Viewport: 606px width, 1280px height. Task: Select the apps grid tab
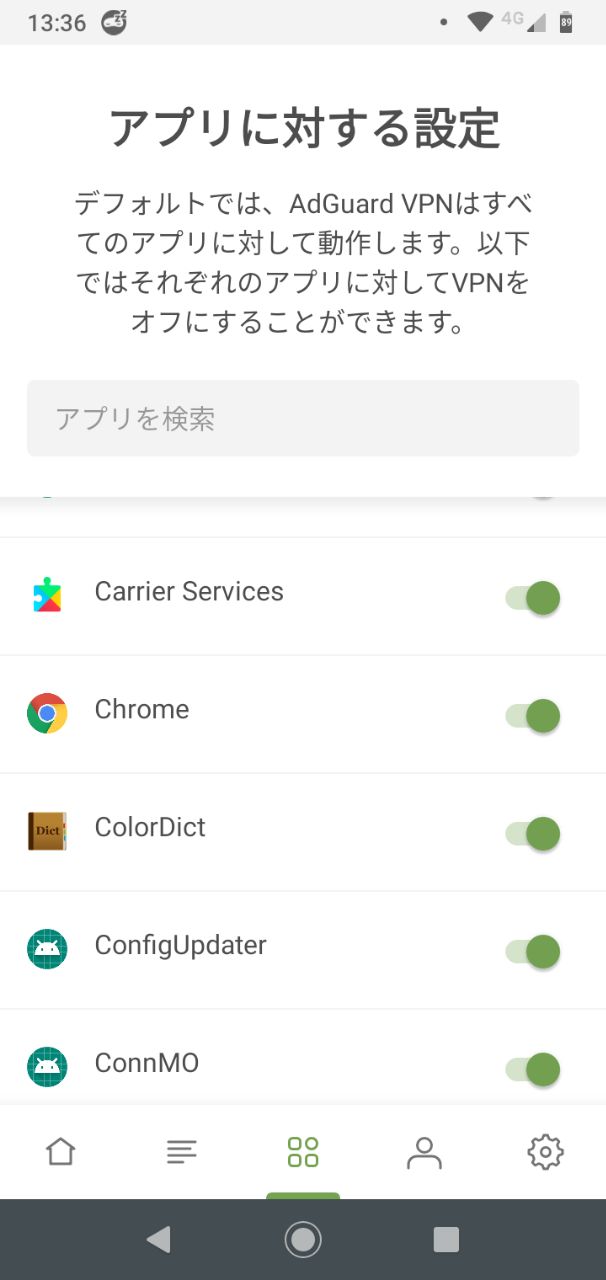point(303,1152)
